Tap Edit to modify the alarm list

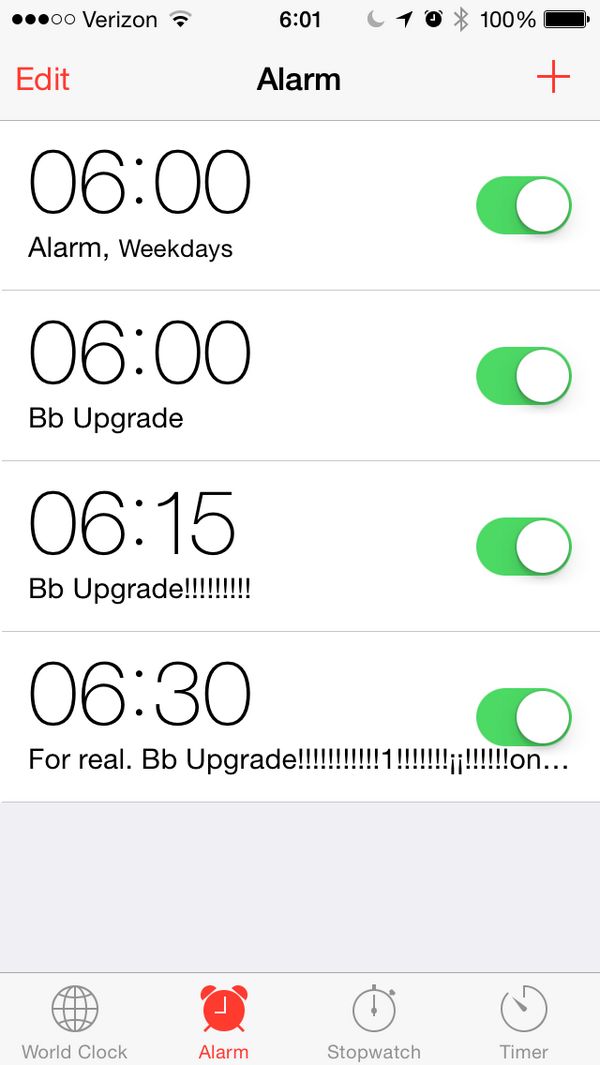click(43, 79)
